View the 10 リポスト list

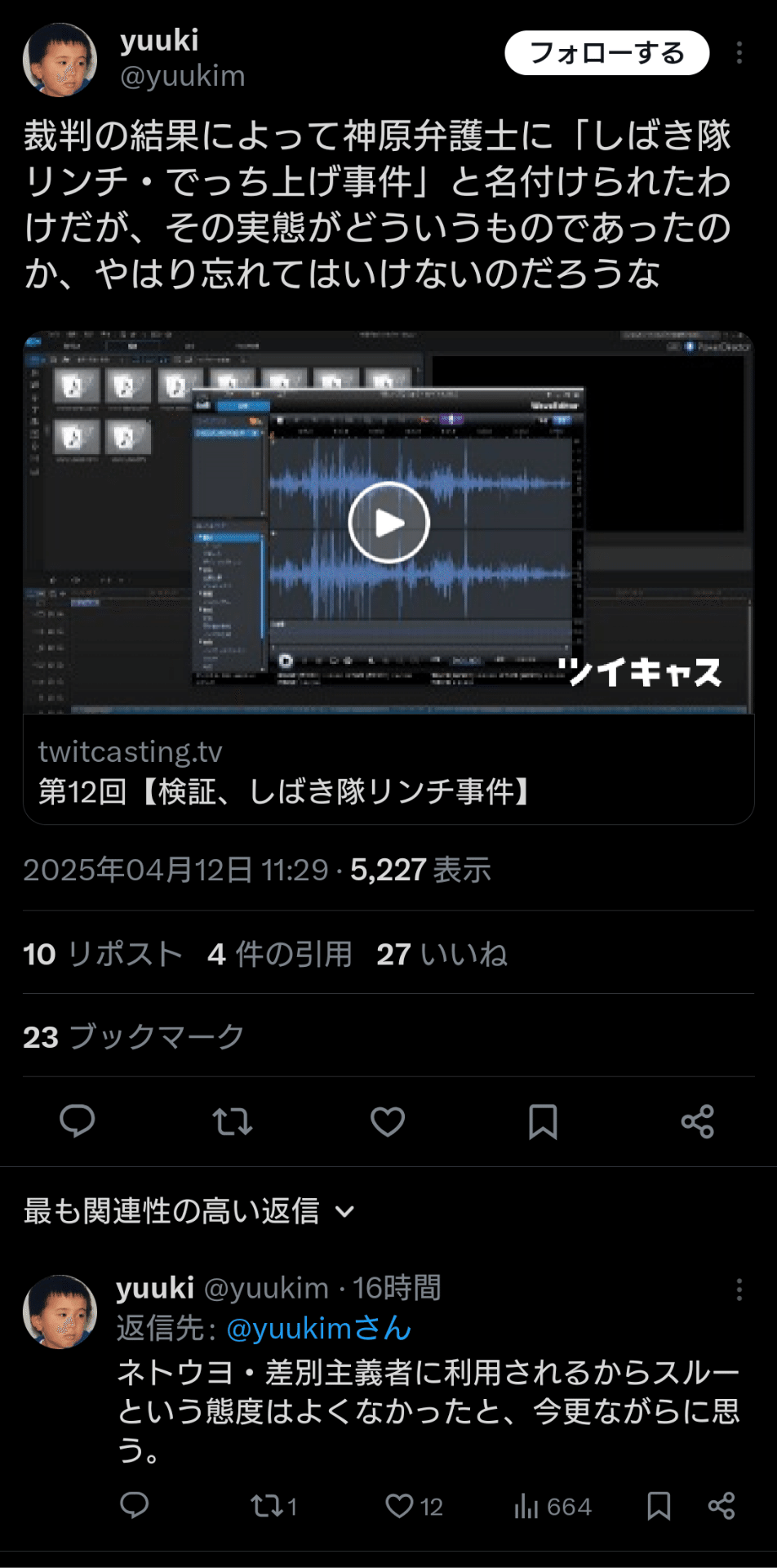tap(102, 954)
